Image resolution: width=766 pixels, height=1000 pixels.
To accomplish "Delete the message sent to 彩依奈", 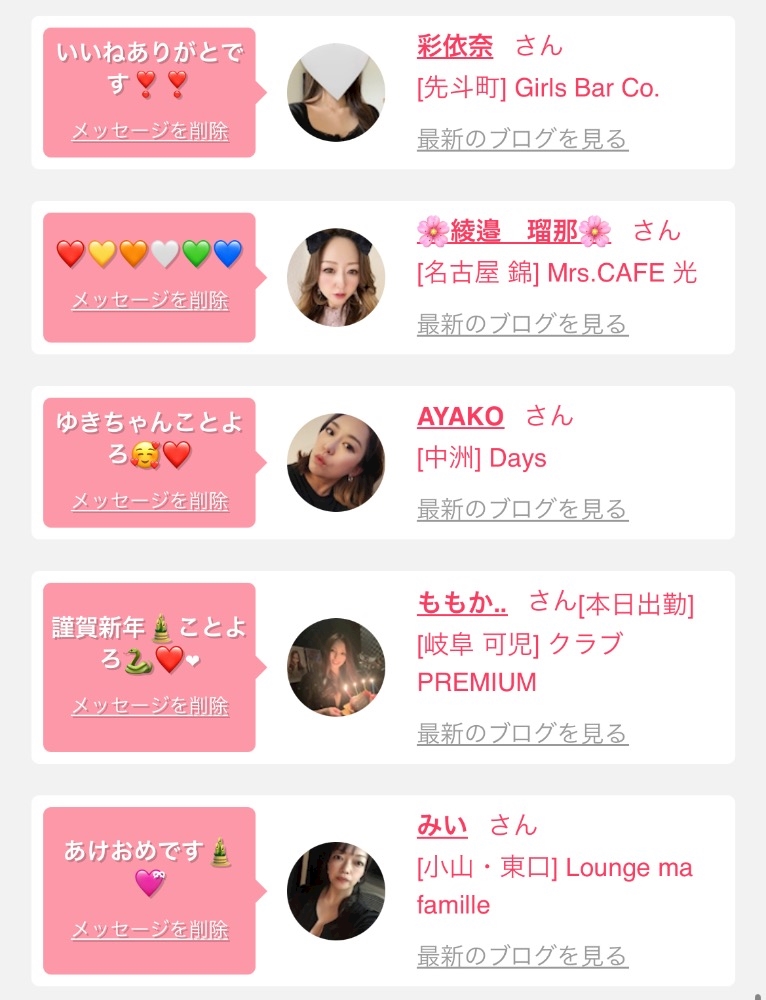I will (150, 131).
